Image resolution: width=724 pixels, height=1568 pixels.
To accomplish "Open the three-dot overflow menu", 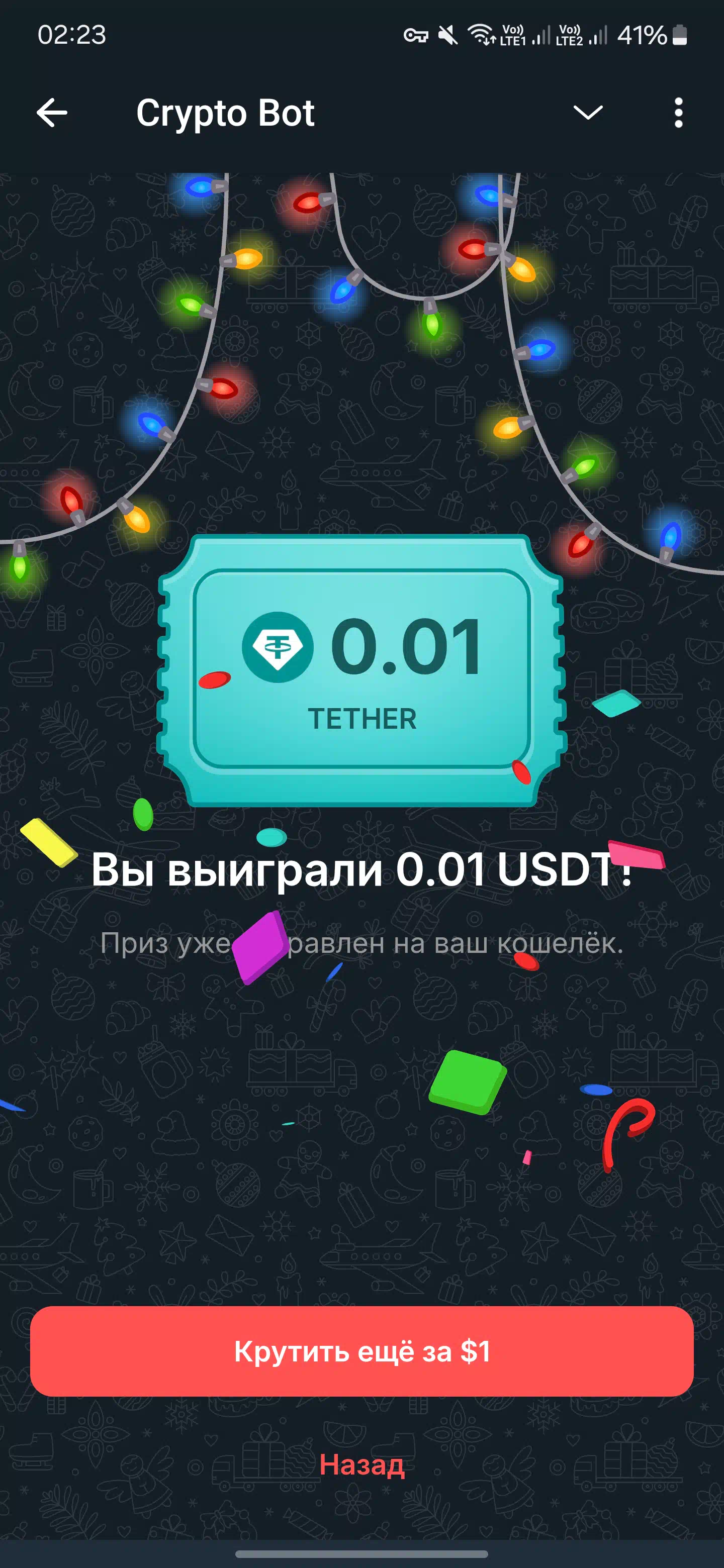I will pyautogui.click(x=678, y=113).
